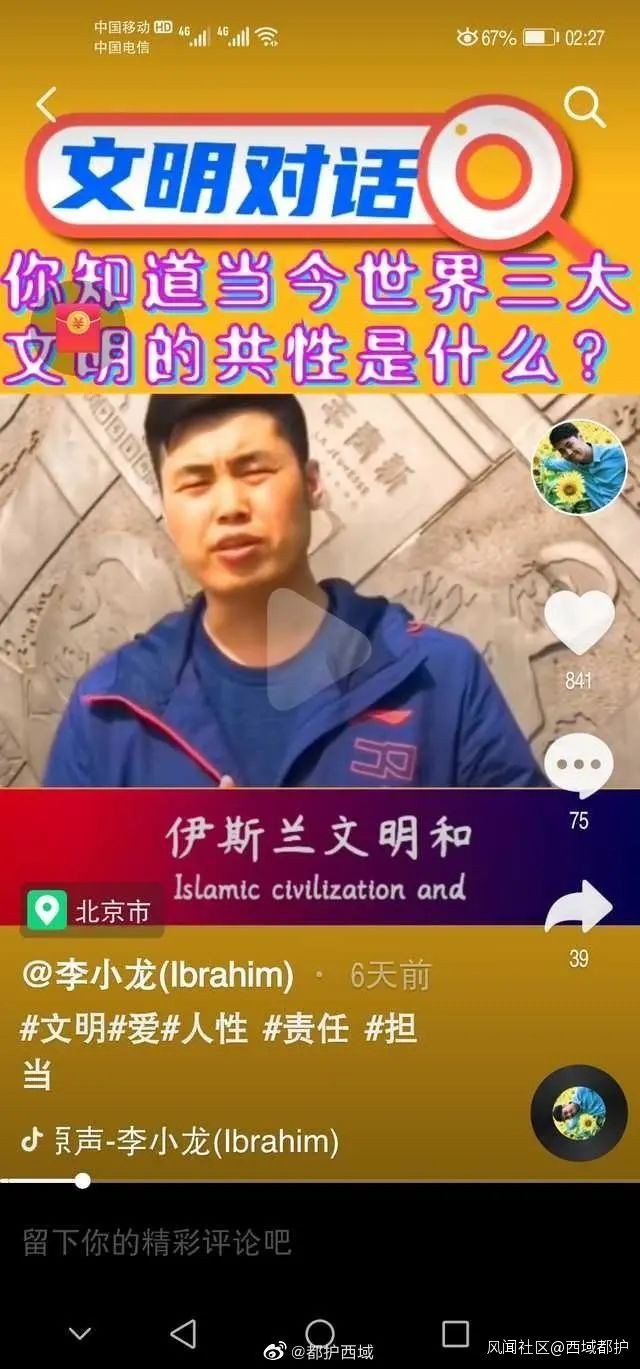
Task: Open @李小龙(Ibrahim) profile from username
Action: [x=157, y=974]
